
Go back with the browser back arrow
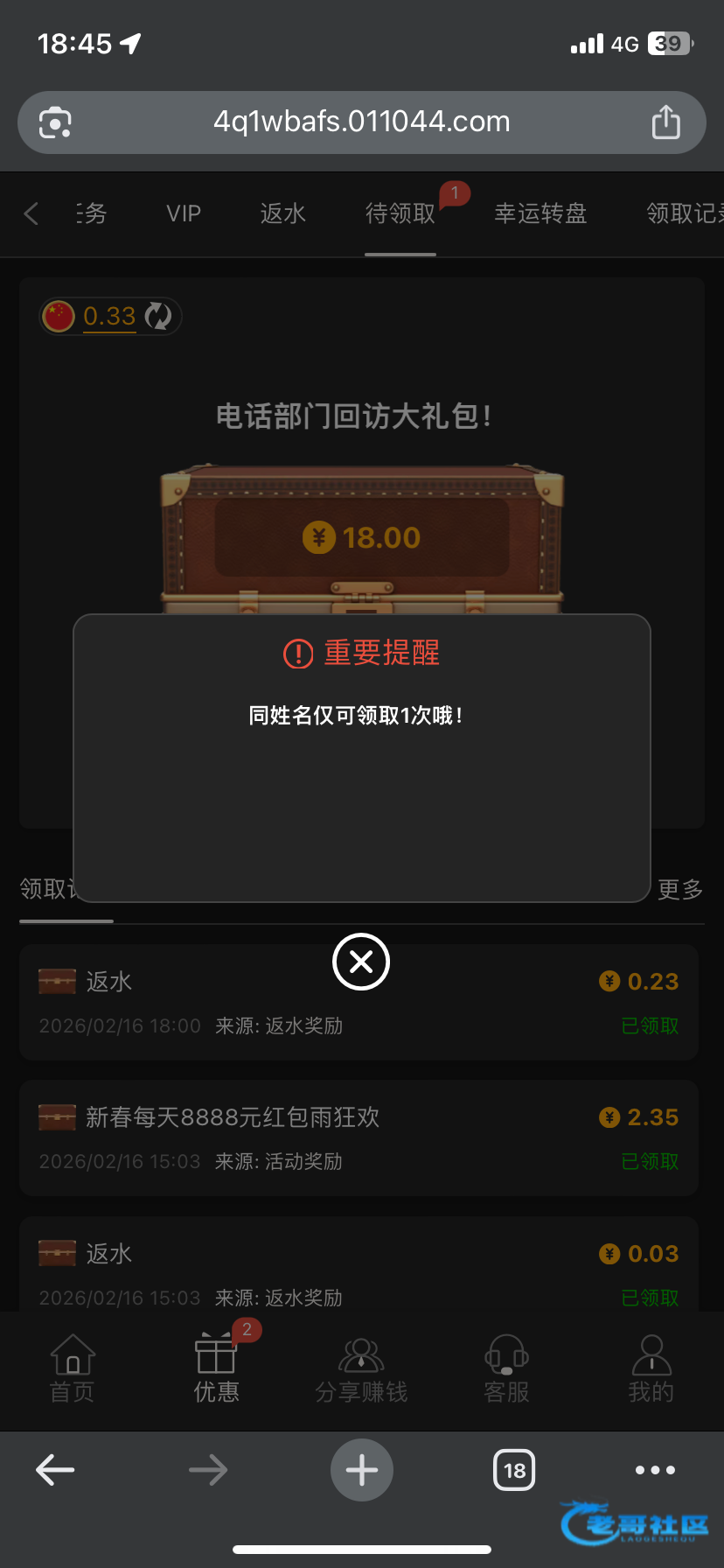(55, 1470)
